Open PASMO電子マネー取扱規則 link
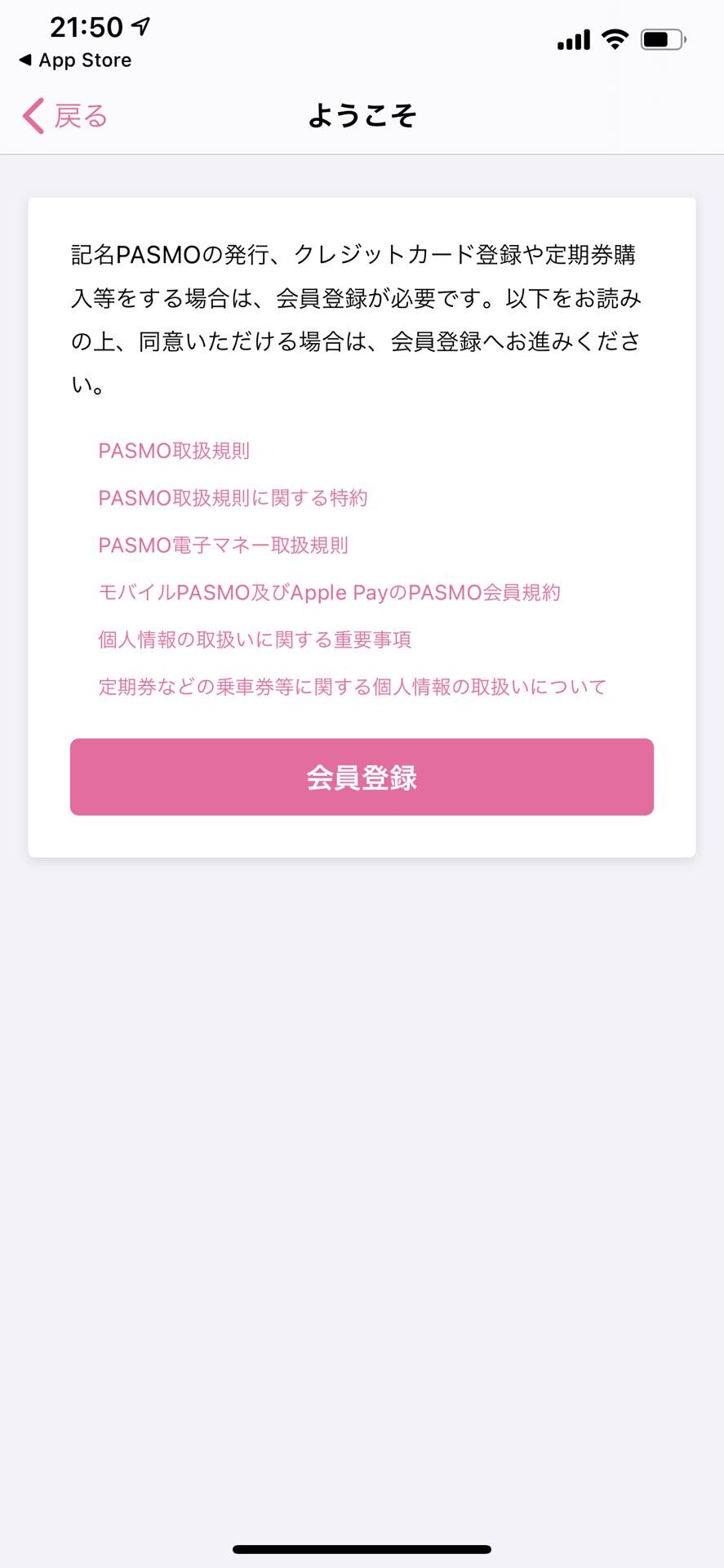 coord(223,546)
